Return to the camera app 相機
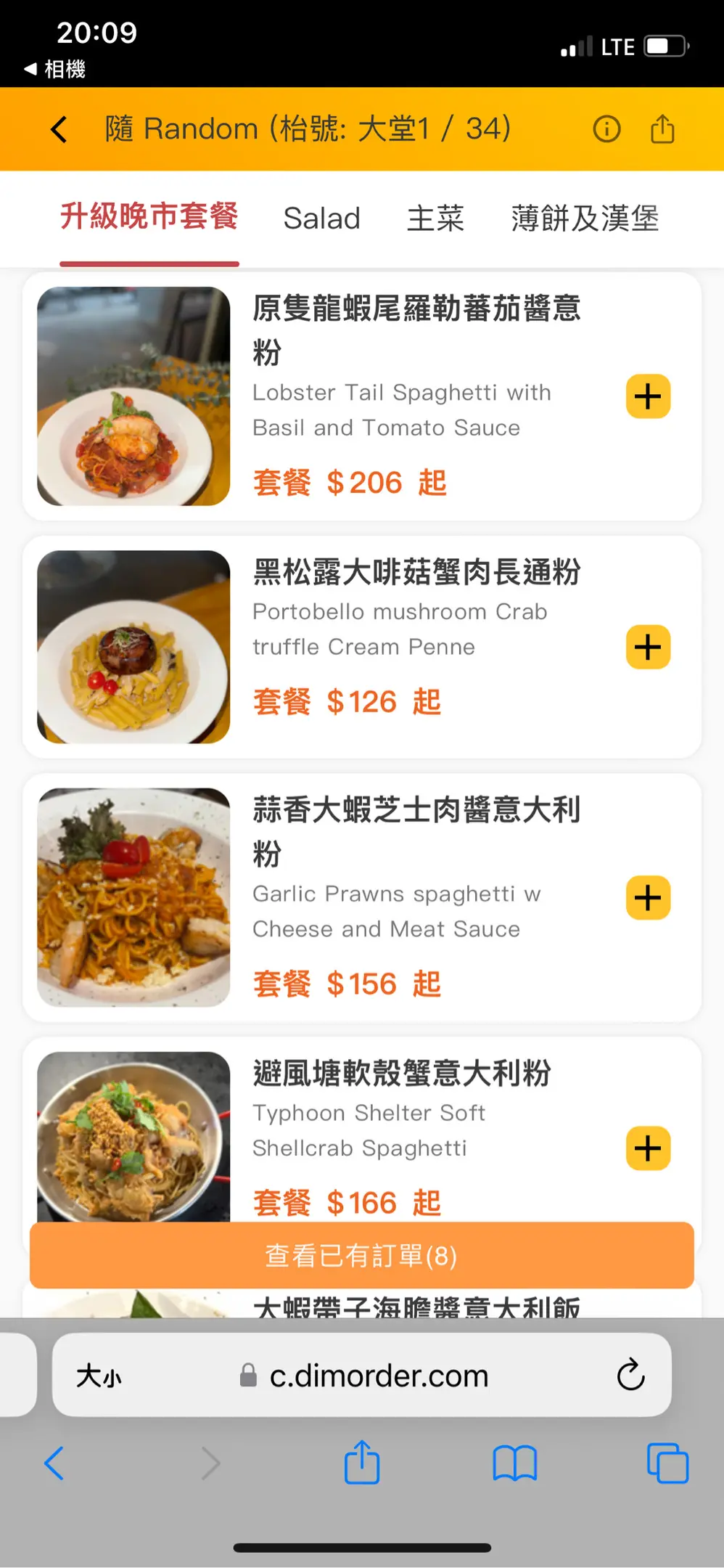724x1568 pixels. coord(55,69)
